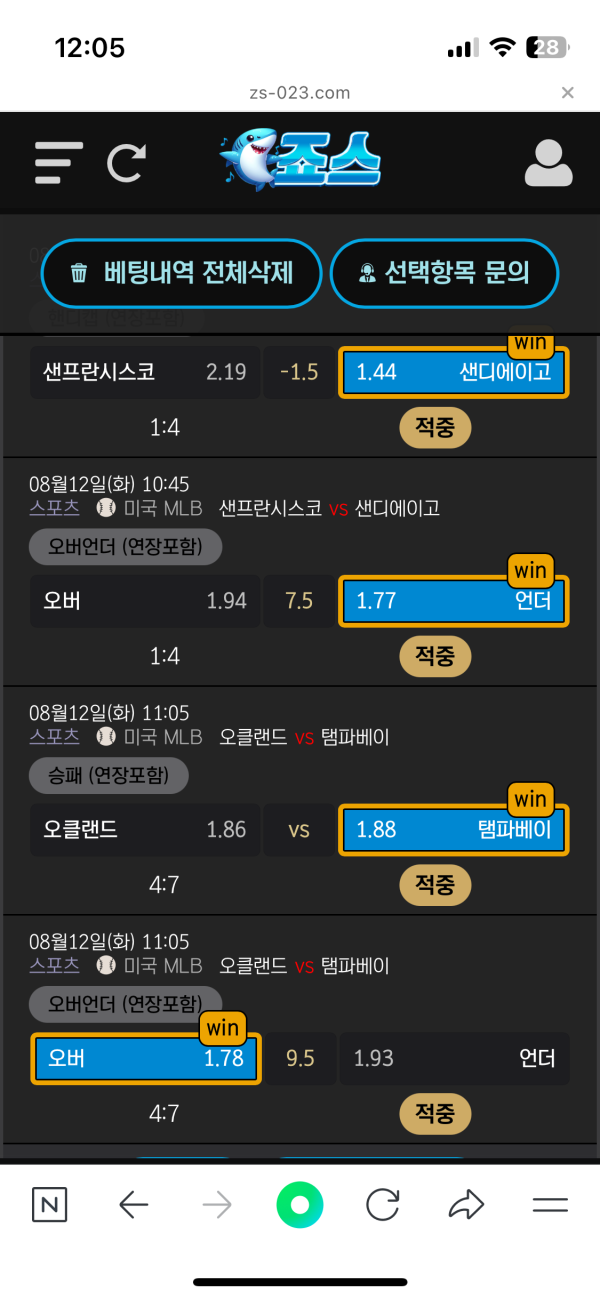The image size is (600, 1299).
Task: Open the zs-023.com address bar
Action: pyautogui.click(x=300, y=93)
